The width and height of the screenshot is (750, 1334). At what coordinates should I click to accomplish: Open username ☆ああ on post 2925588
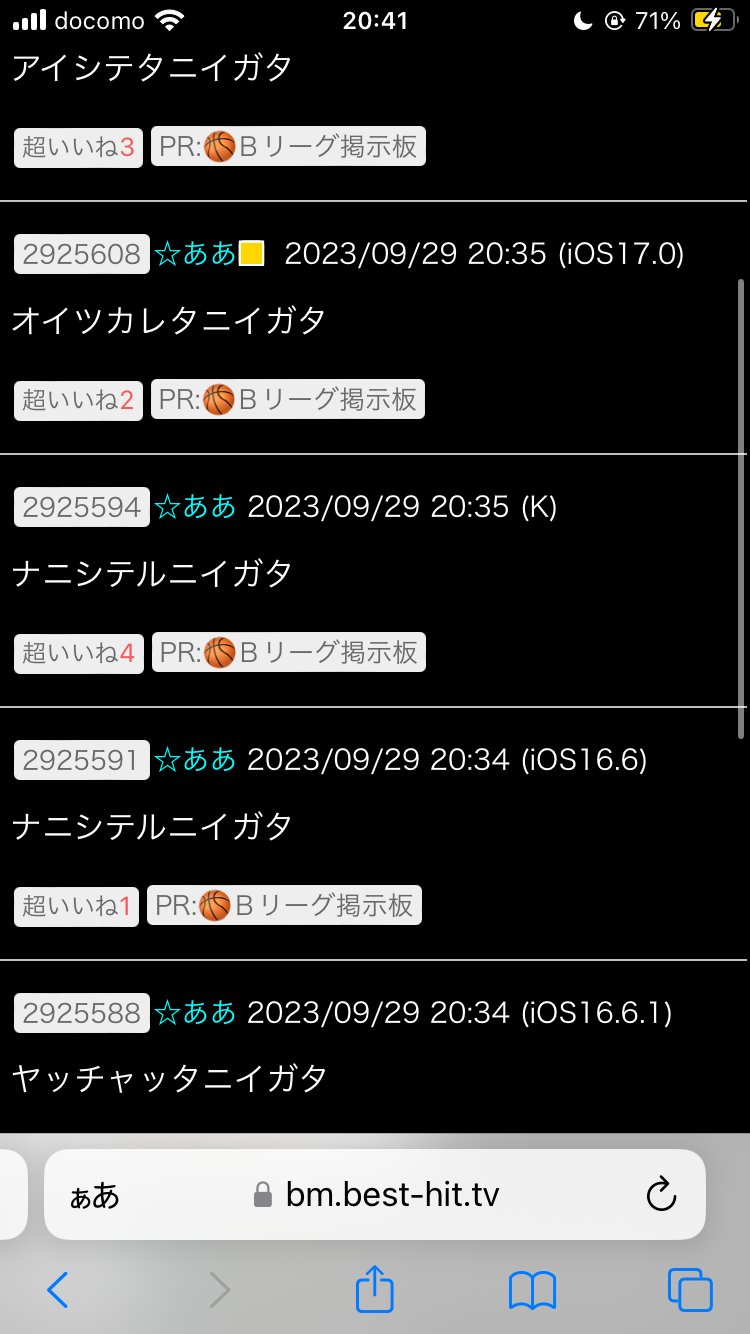tap(195, 1013)
